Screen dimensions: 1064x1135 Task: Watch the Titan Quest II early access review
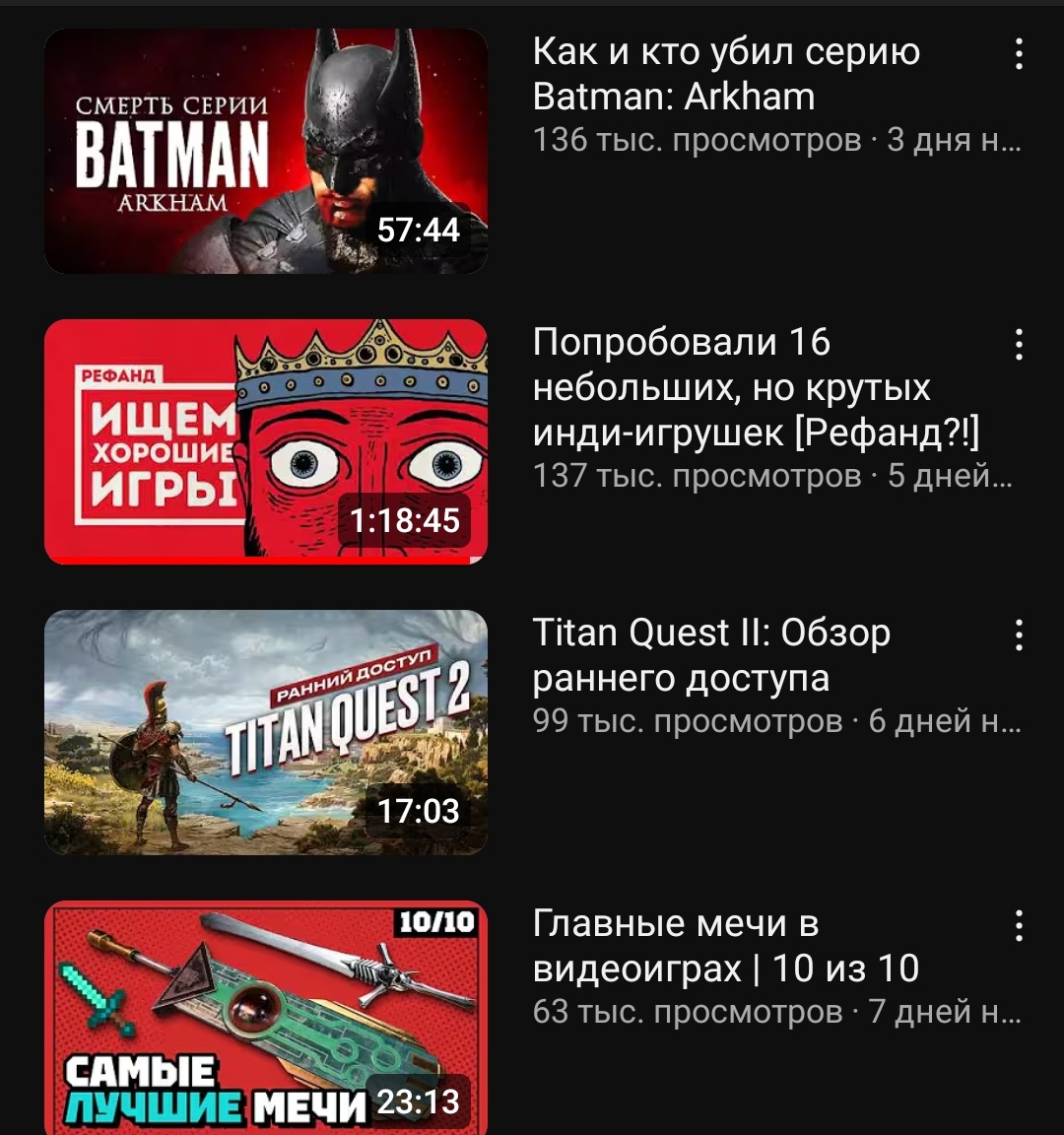coord(266,732)
